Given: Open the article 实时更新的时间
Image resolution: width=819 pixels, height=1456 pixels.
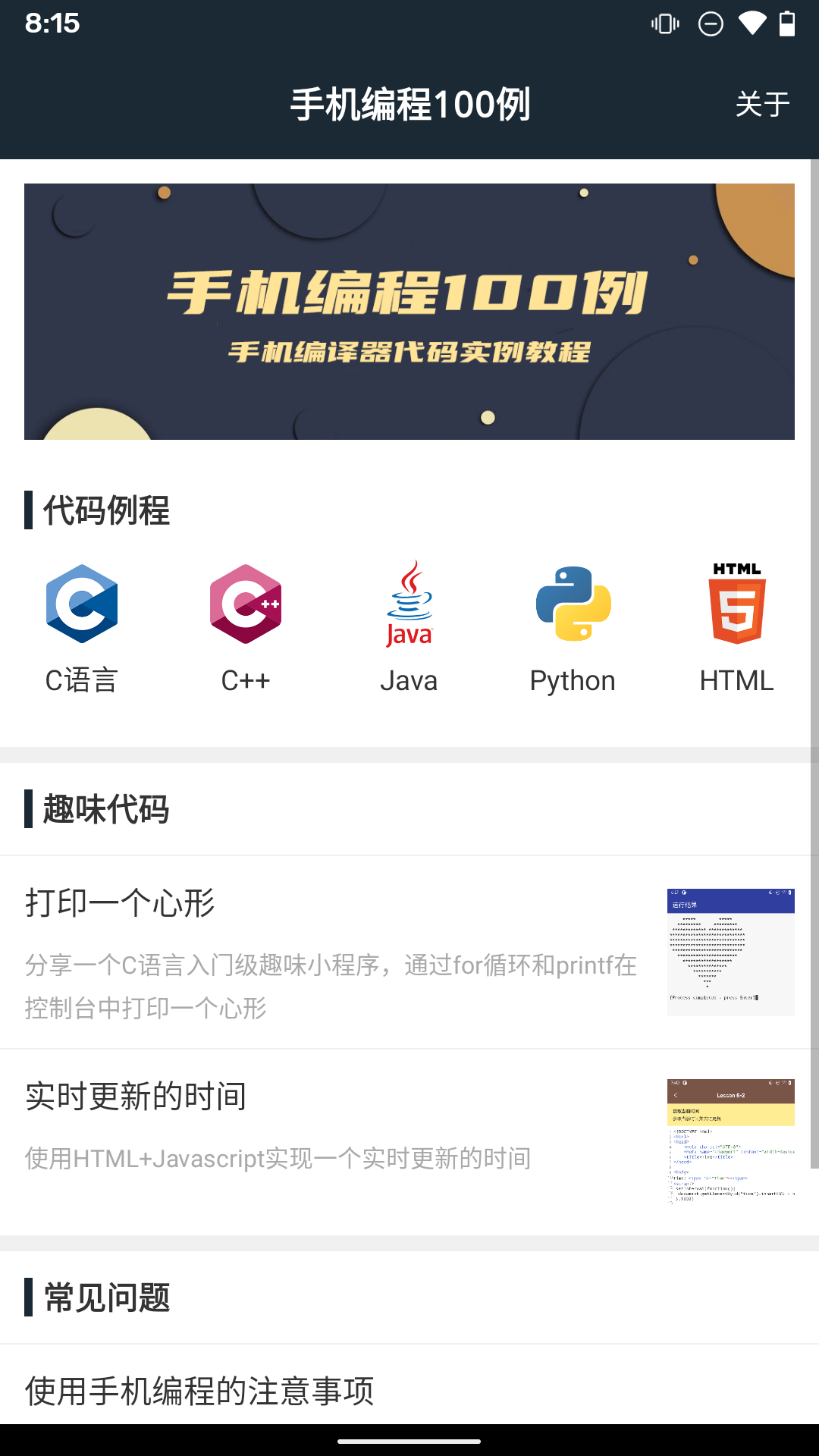Looking at the screenshot, I should [135, 1095].
